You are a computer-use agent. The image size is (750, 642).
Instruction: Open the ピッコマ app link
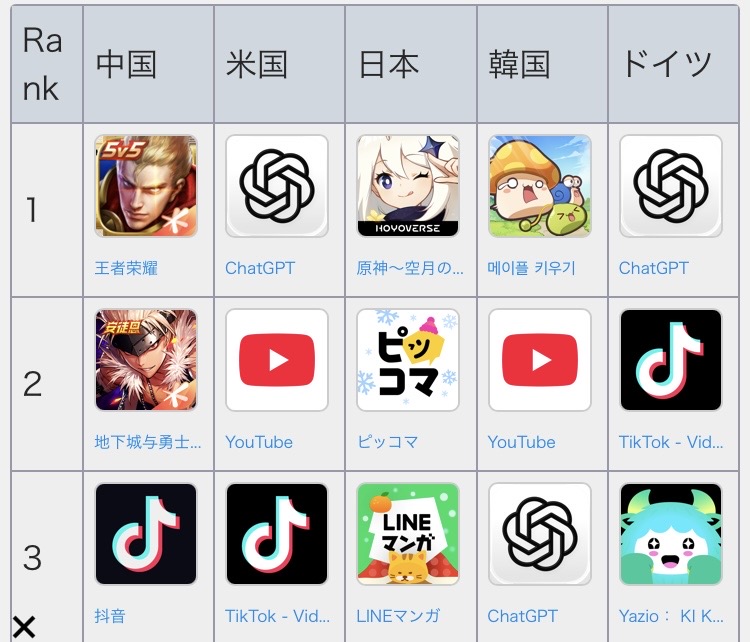387,442
